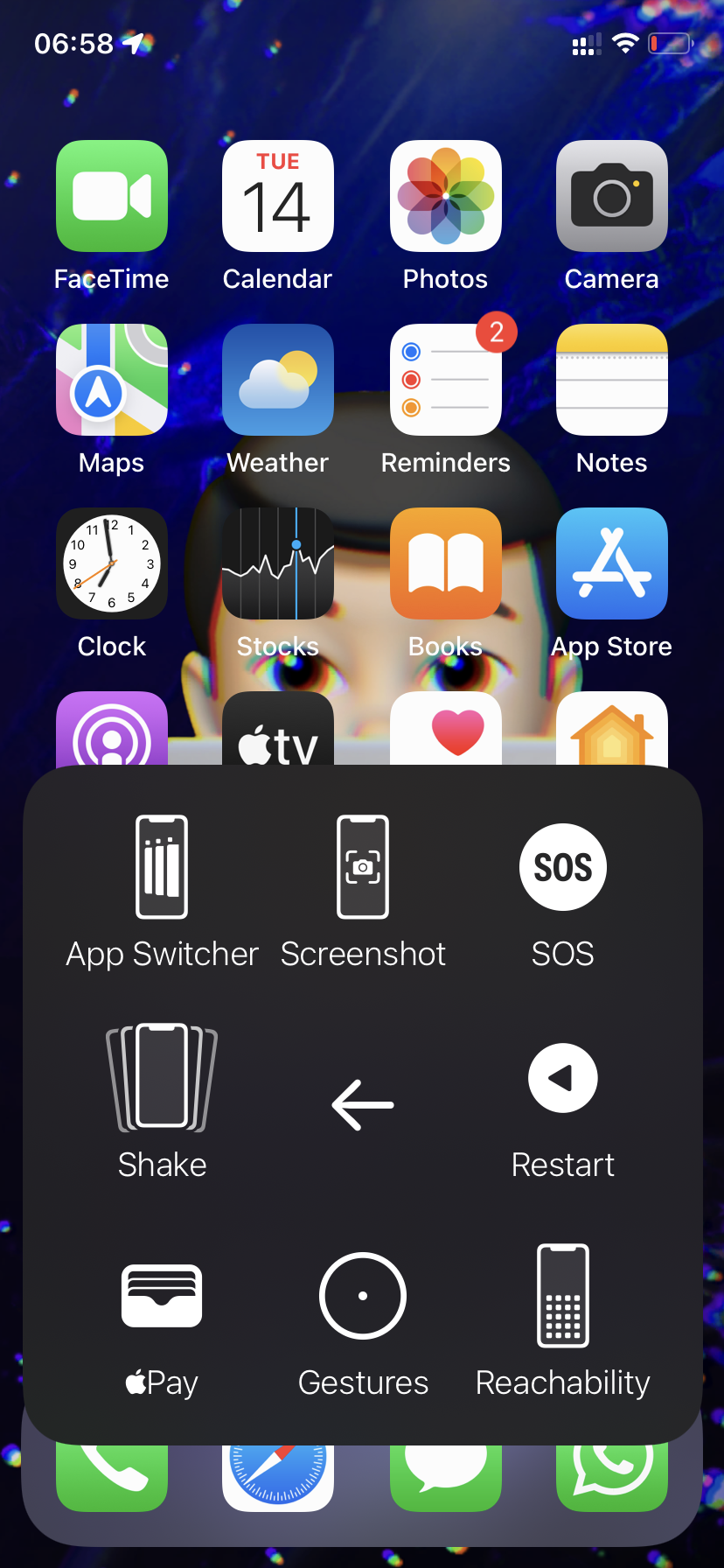Open the Calendar app
Screen dimensions: 724x1568
[278, 196]
